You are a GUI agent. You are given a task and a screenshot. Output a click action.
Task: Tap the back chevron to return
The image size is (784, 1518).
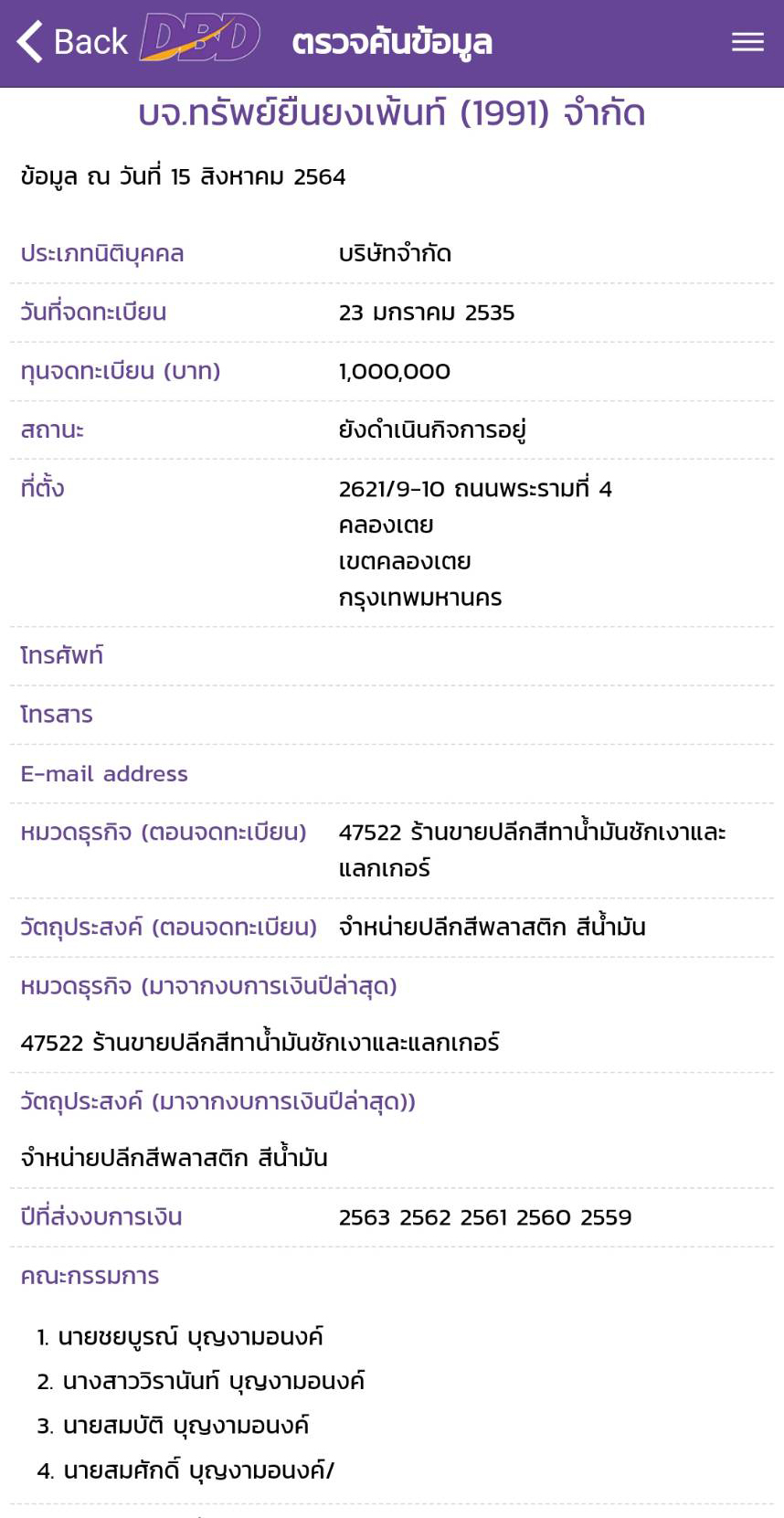pyautogui.click(x=30, y=41)
